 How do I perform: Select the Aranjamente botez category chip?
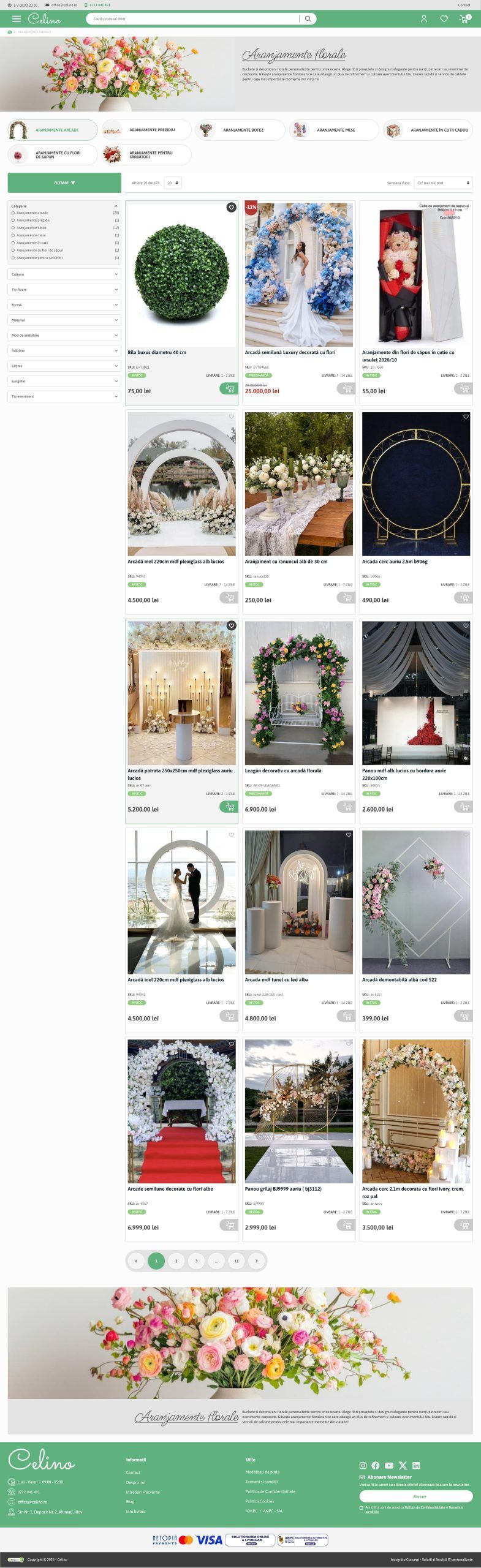(240, 130)
